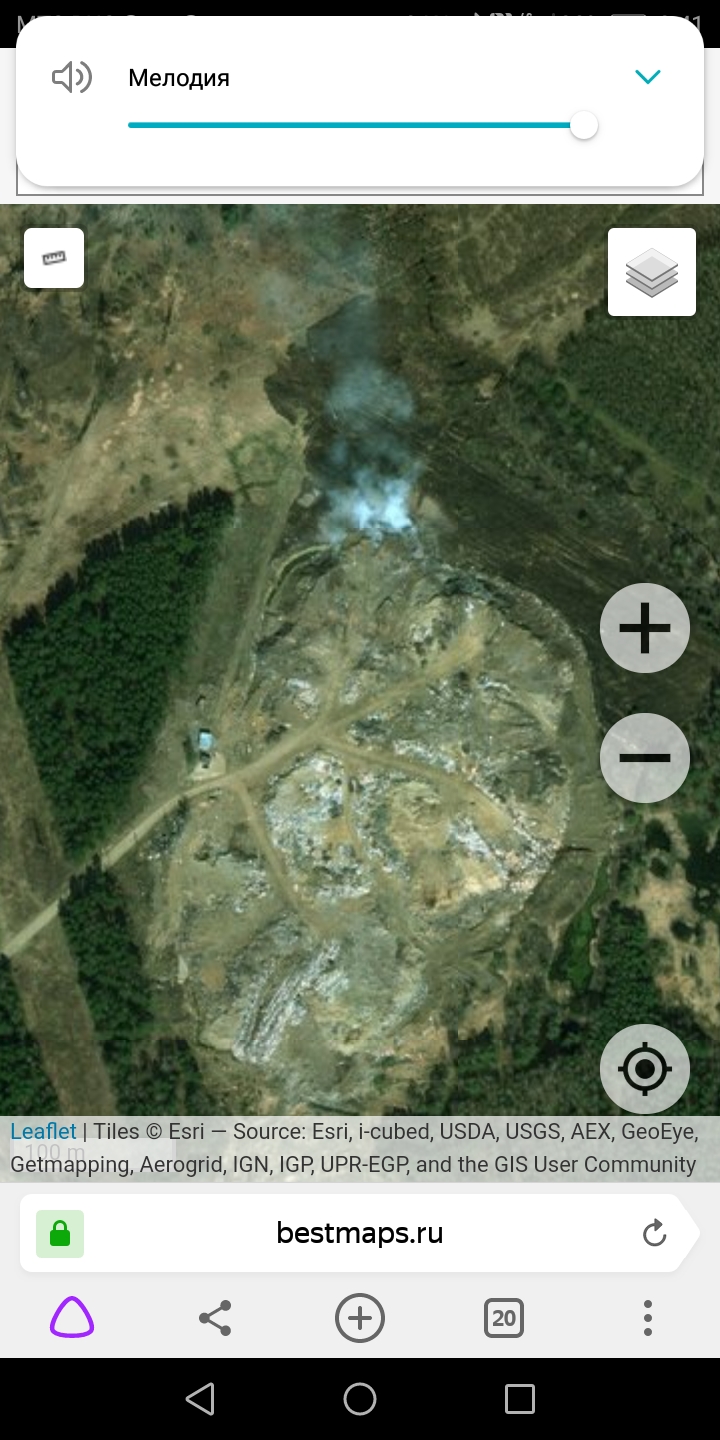This screenshot has width=720, height=1440.
Task: Reload the bestmaps.ru page
Action: click(654, 1233)
